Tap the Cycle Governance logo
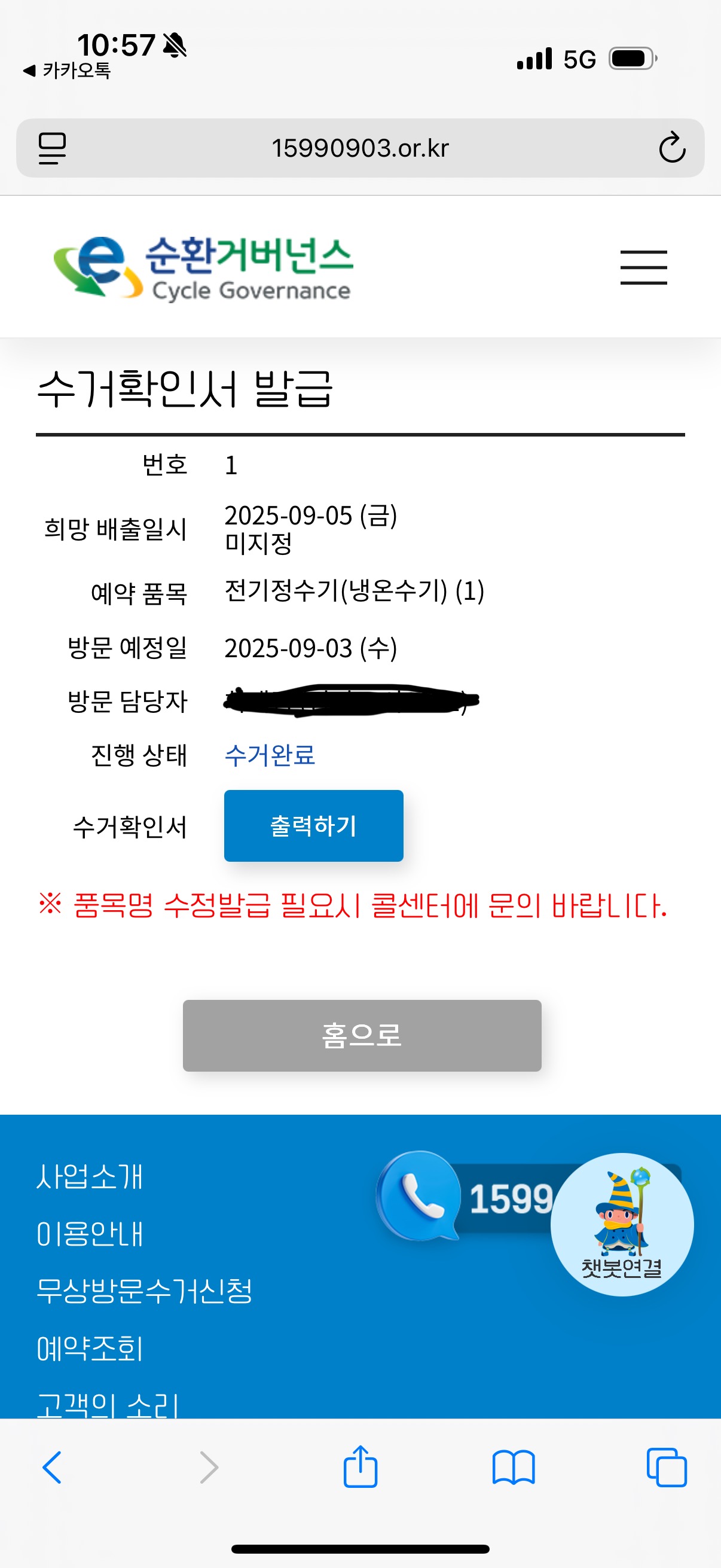The height and width of the screenshot is (1568, 721). point(203,268)
